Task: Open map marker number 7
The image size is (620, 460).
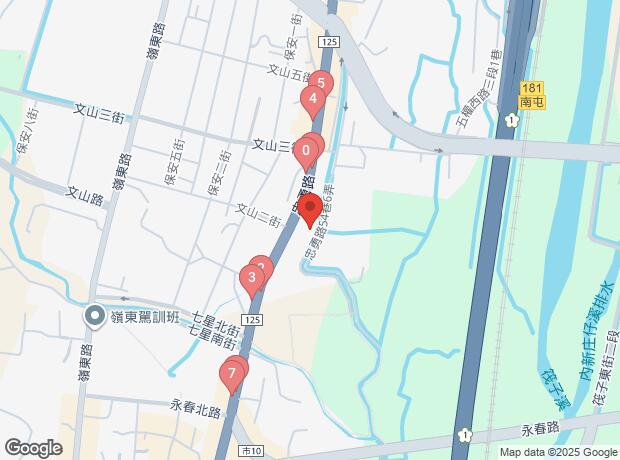Action: click(x=232, y=376)
